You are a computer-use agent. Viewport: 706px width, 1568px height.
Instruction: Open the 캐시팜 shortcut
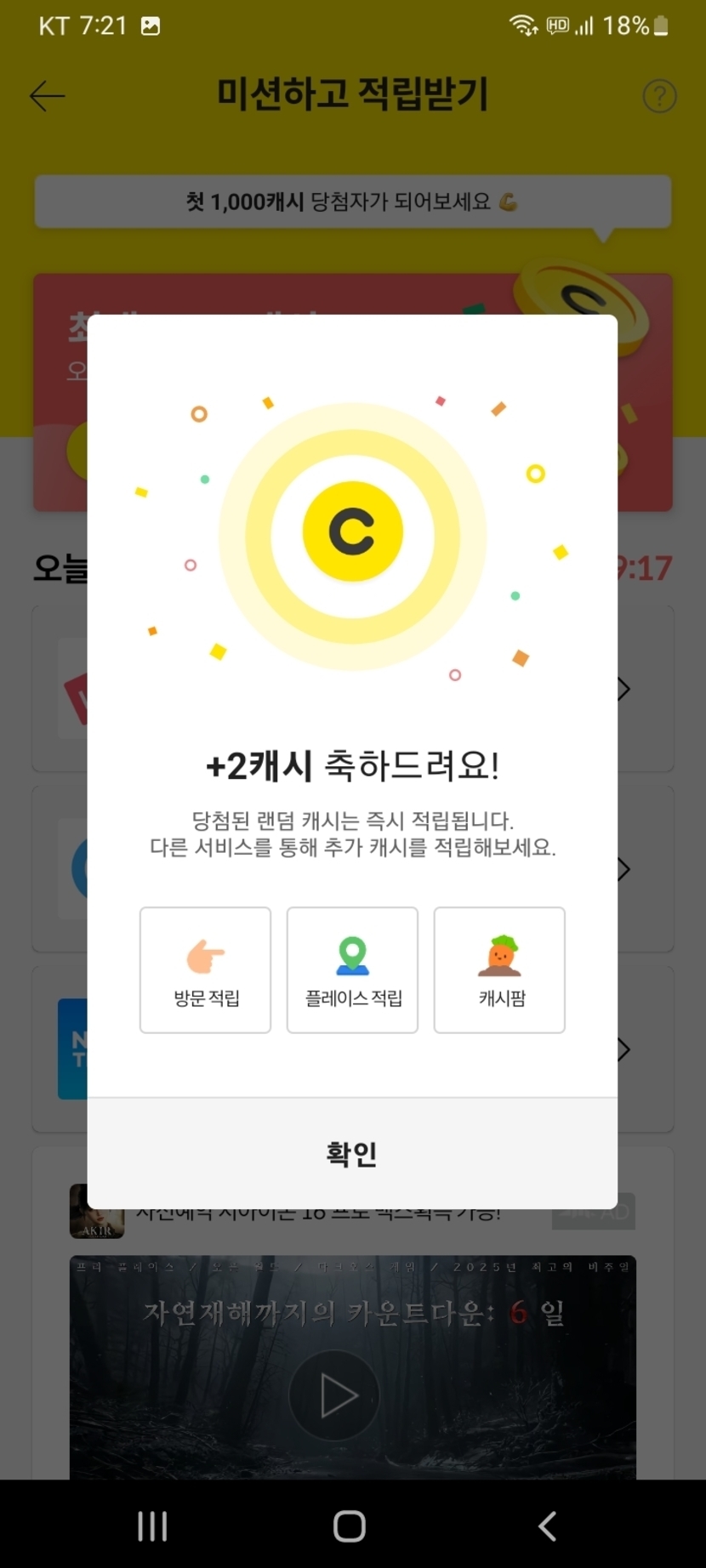(499, 970)
